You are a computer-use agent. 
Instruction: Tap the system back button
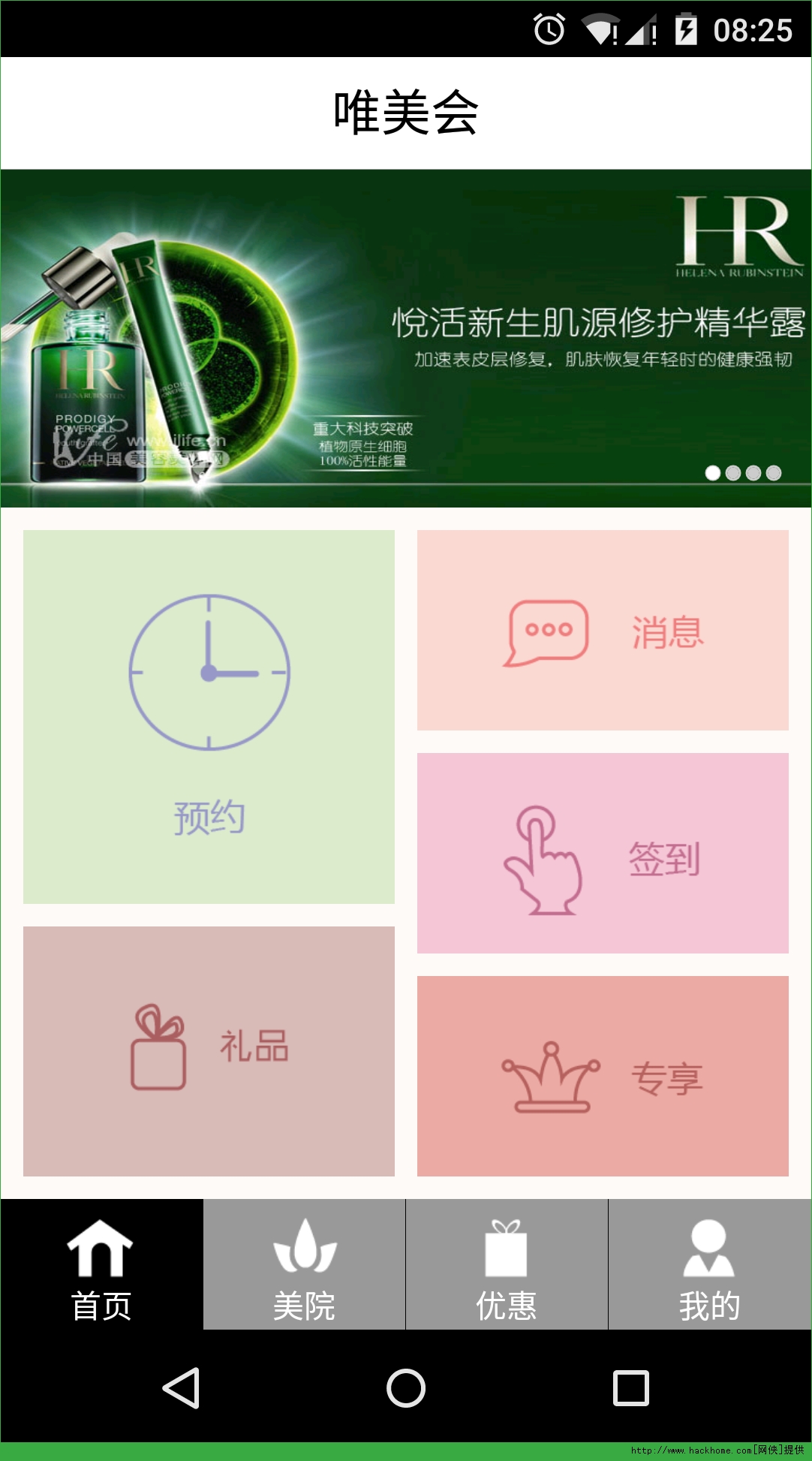[181, 1387]
